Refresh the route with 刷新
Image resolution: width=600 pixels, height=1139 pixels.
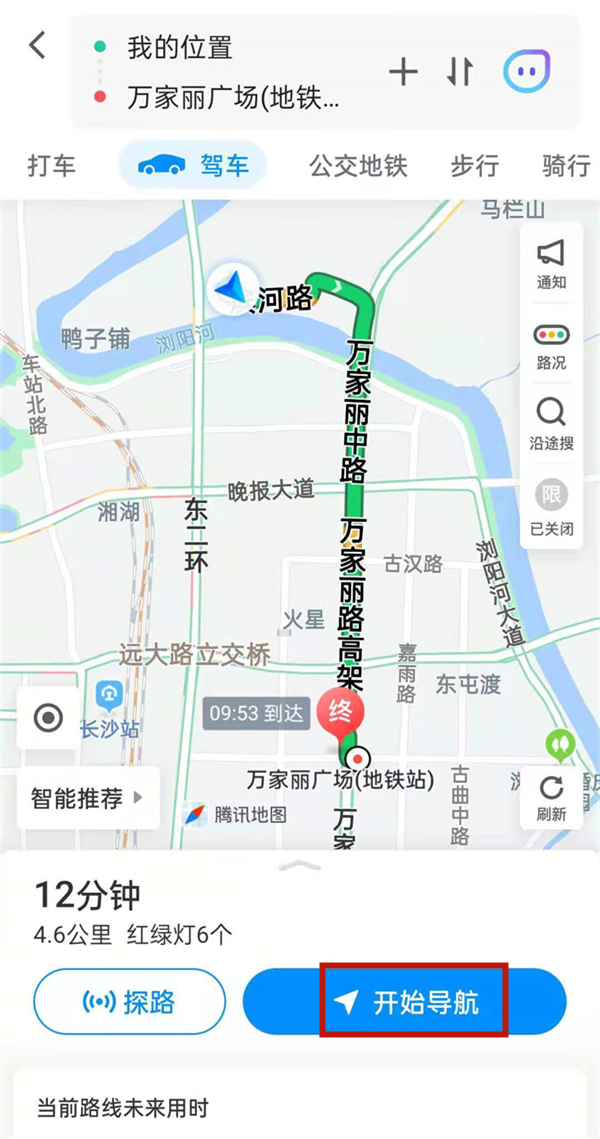tap(551, 797)
